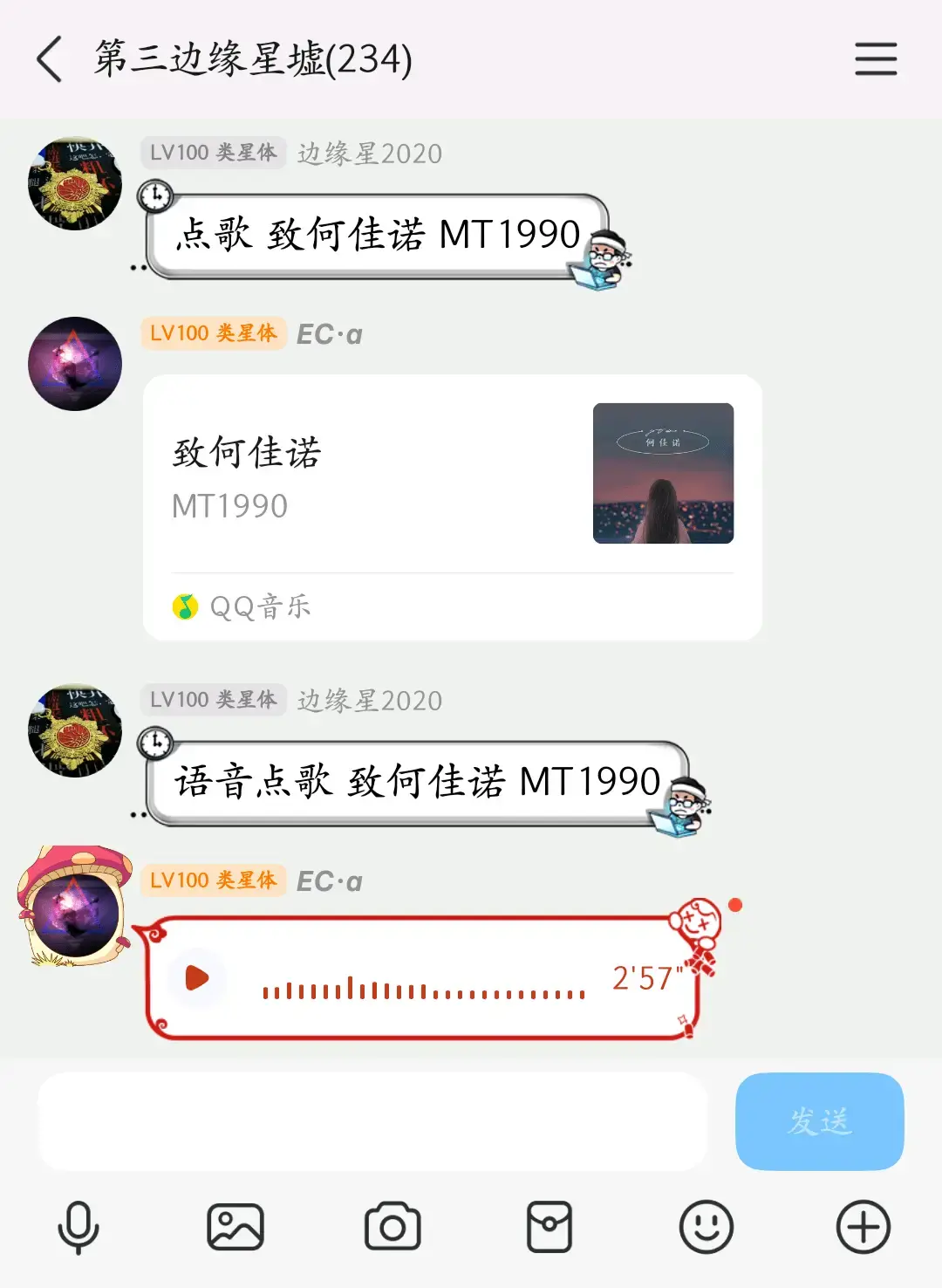Expand more options with the plus icon
Screen dimensions: 942x1288
click(863, 1228)
